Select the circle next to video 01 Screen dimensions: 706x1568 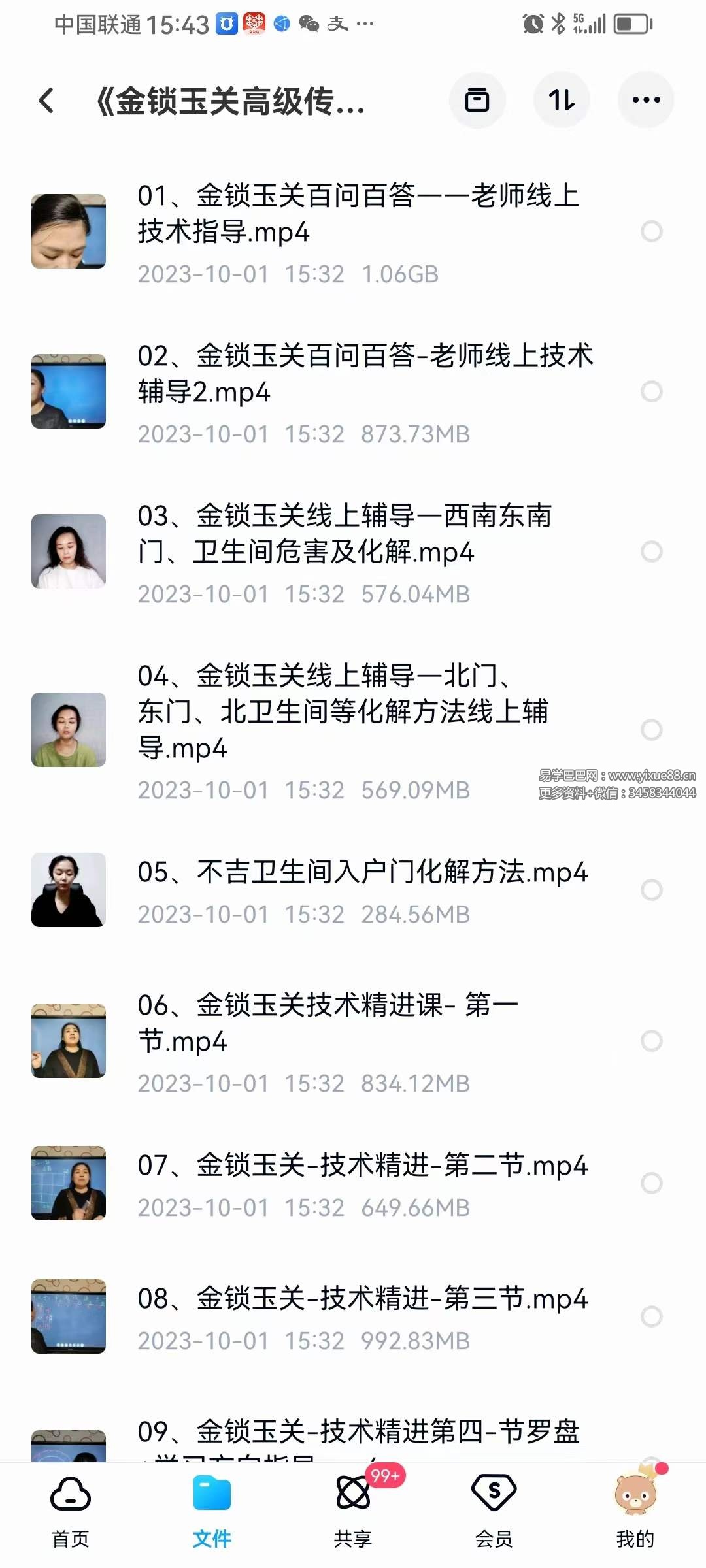tap(652, 230)
